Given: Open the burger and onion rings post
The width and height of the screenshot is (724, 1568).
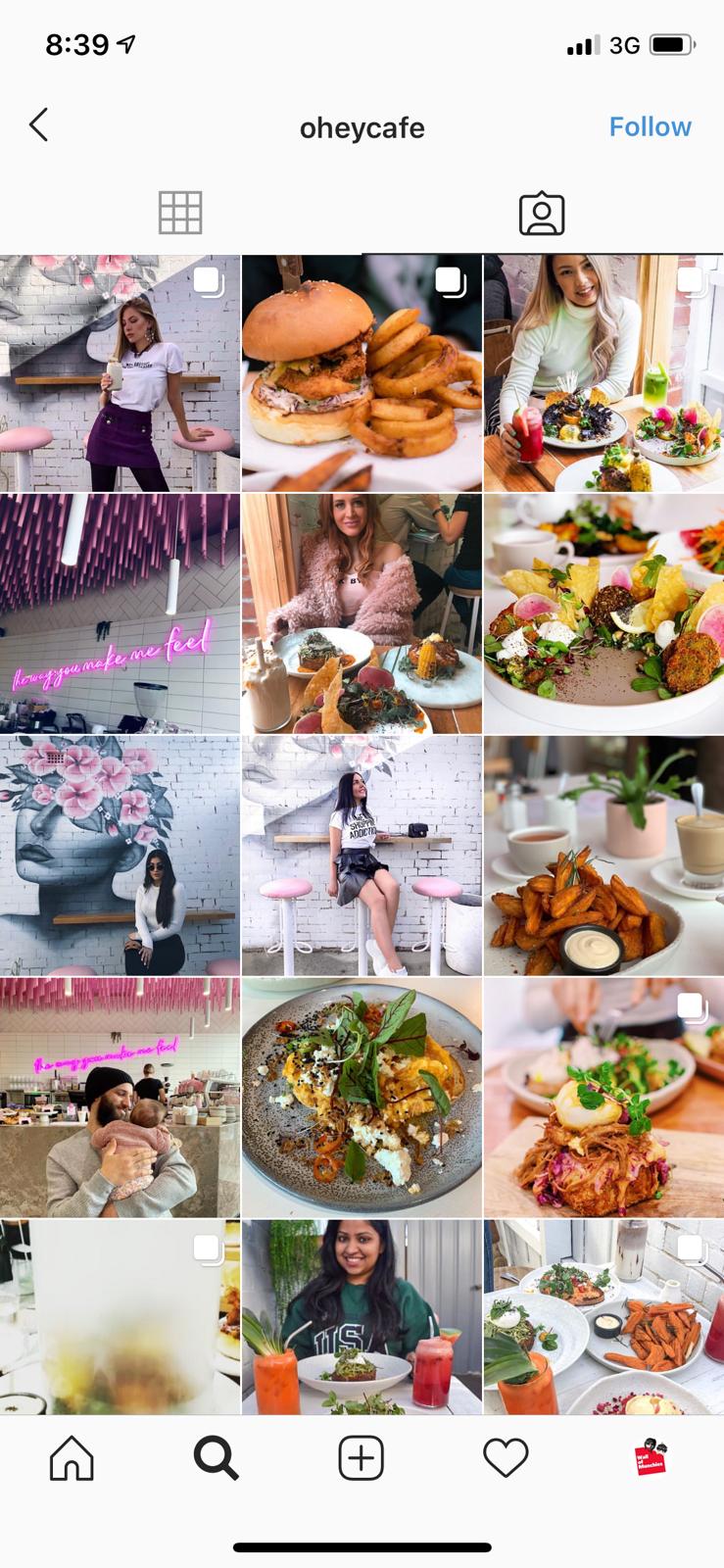Looking at the screenshot, I should pos(362,372).
